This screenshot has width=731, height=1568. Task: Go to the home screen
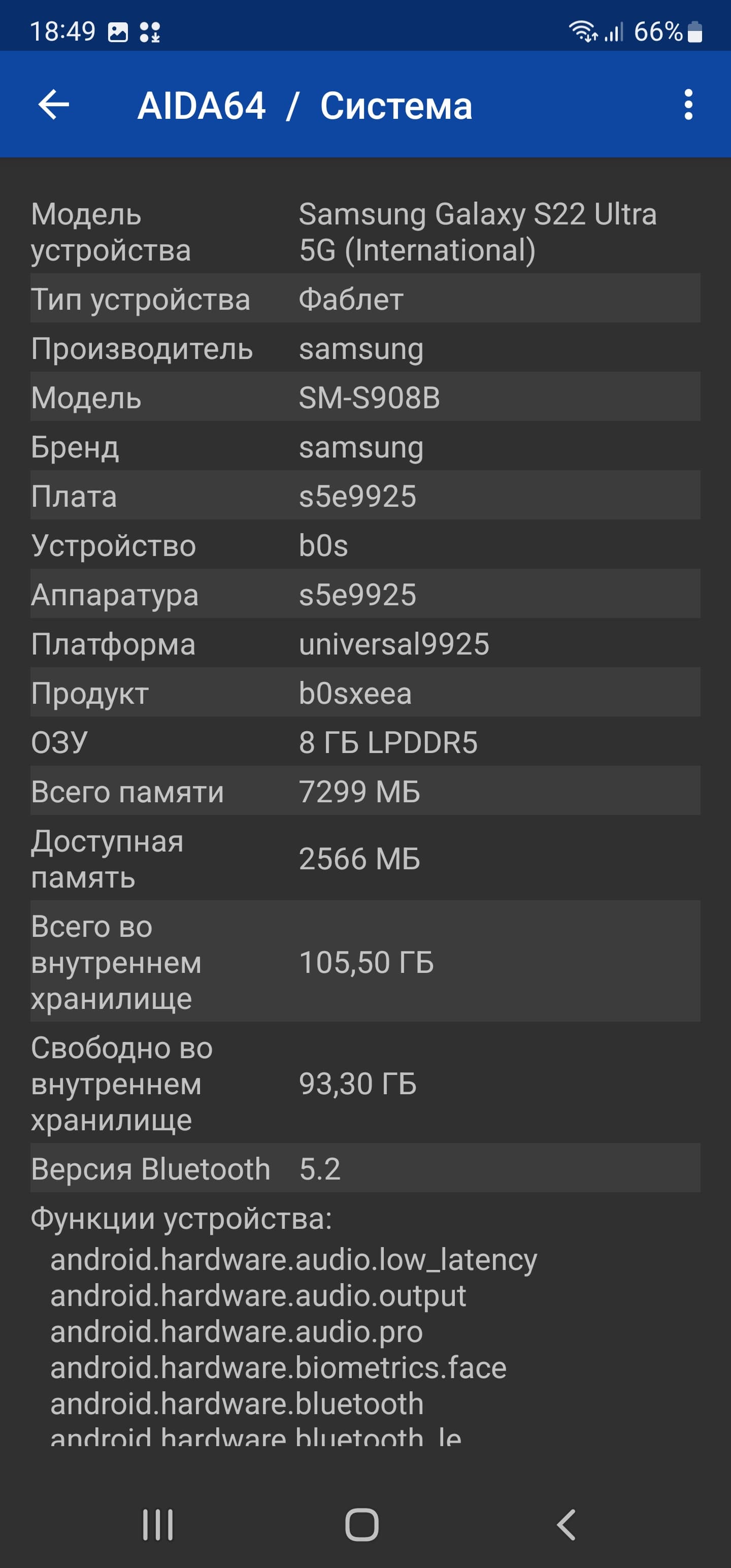pyautogui.click(x=362, y=1525)
